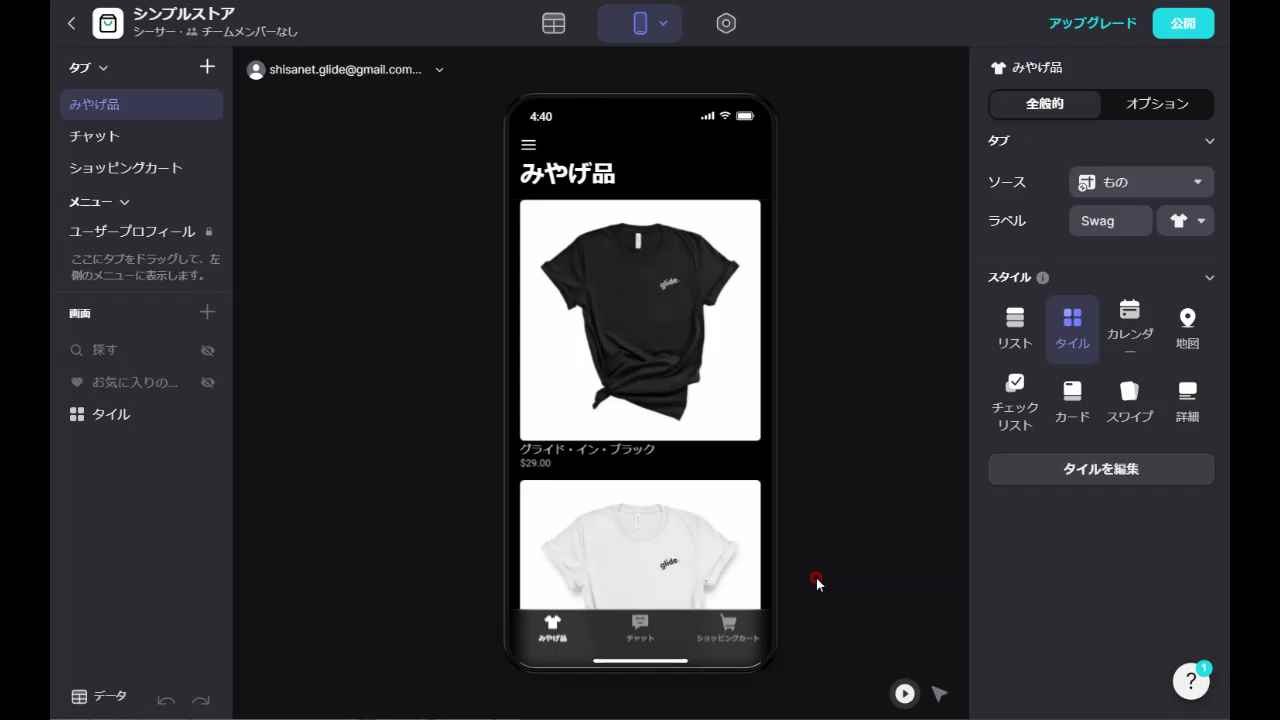The height and width of the screenshot is (720, 1280).
Task: Publish app with 公開 button
Action: coord(1183,23)
